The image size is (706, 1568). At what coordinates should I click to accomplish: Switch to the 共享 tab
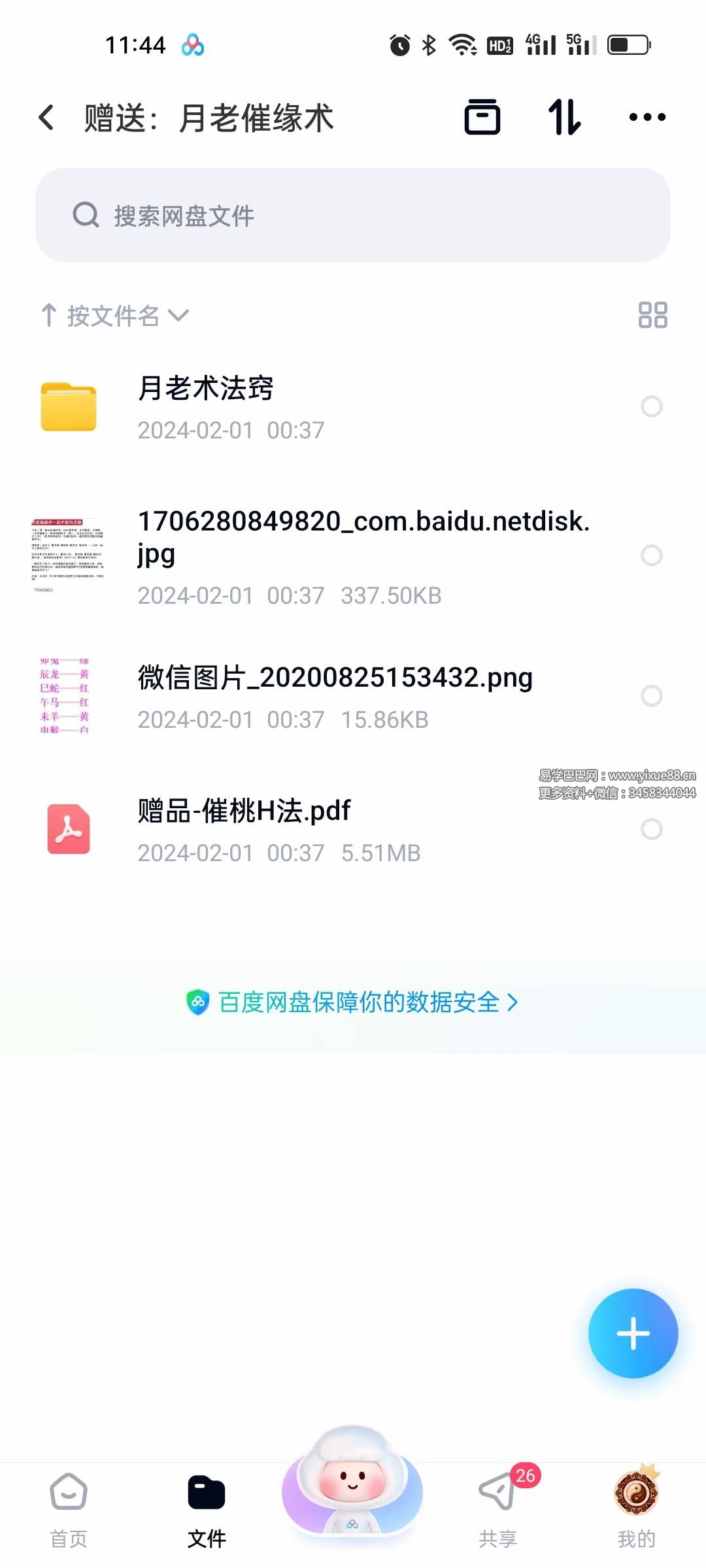(499, 1511)
